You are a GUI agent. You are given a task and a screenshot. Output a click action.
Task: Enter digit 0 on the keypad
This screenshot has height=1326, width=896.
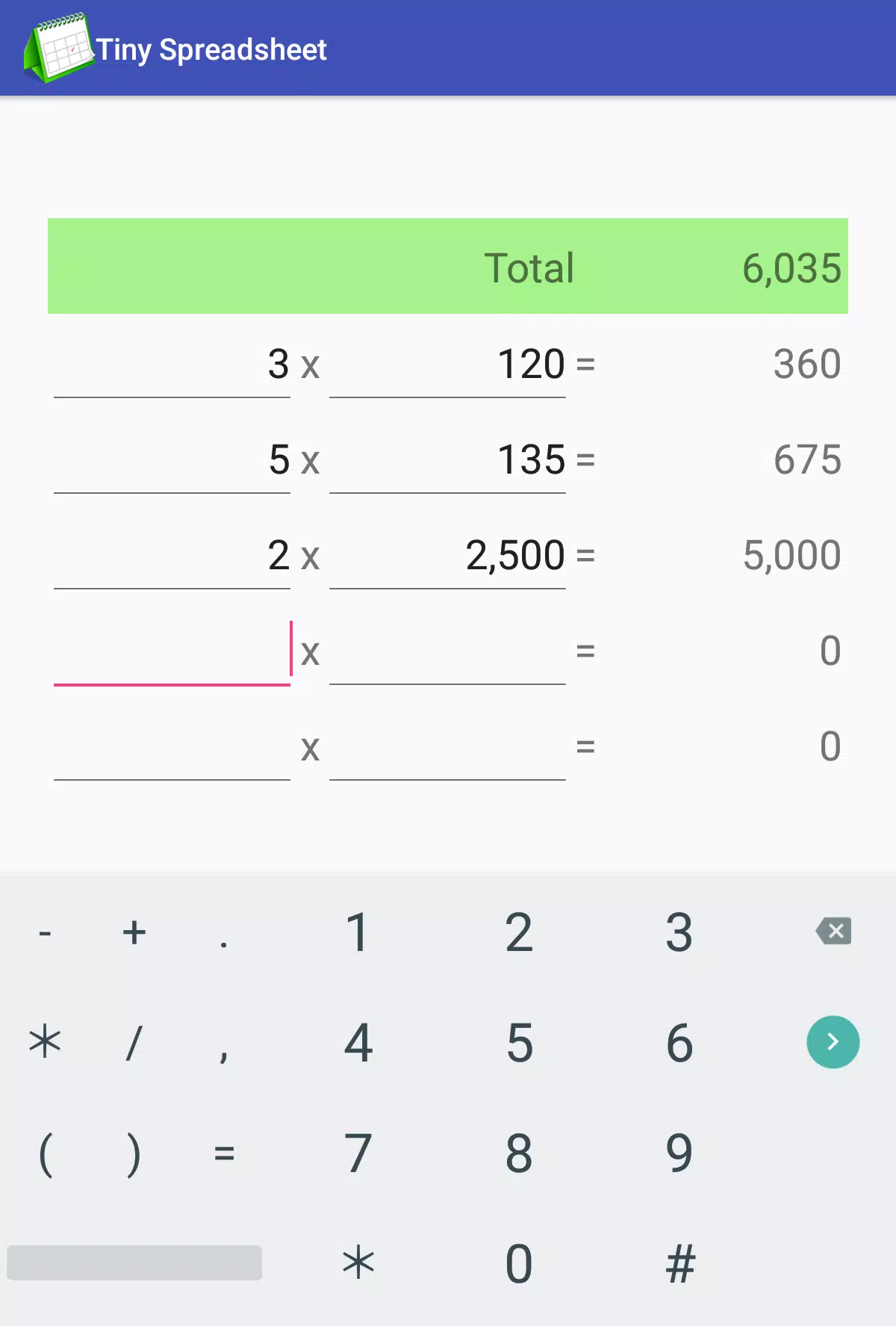(x=519, y=1263)
